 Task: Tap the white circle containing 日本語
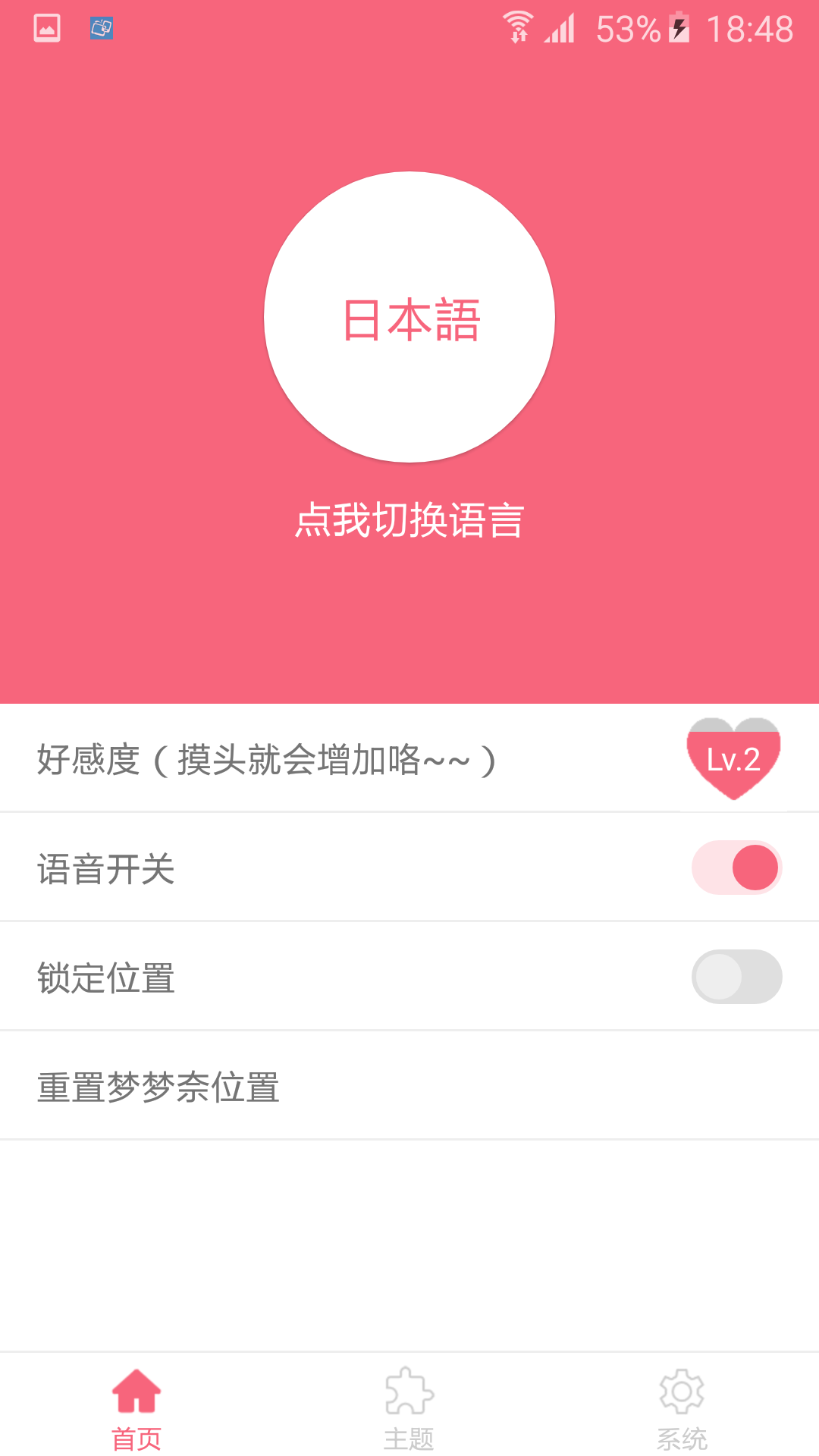409,318
